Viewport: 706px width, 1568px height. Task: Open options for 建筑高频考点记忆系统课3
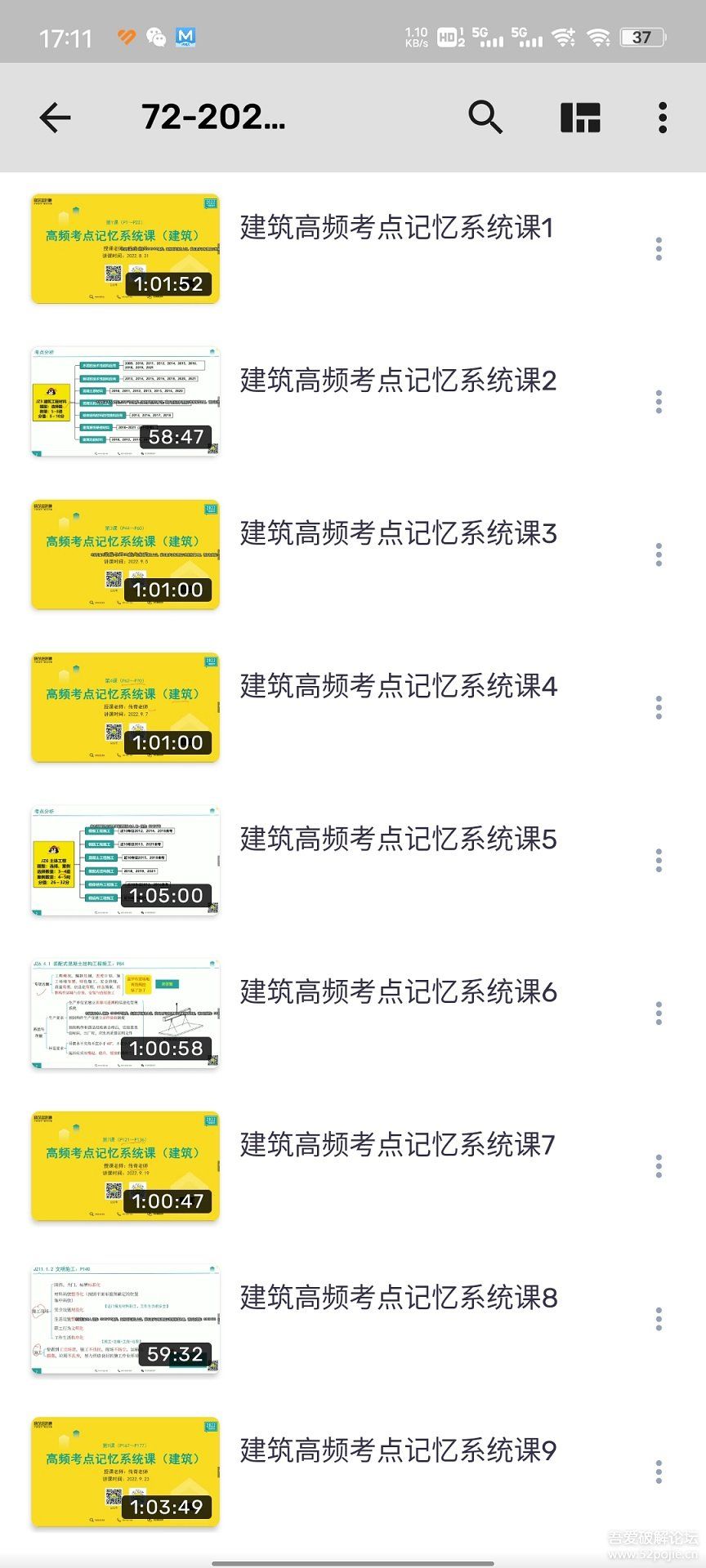[x=659, y=555]
